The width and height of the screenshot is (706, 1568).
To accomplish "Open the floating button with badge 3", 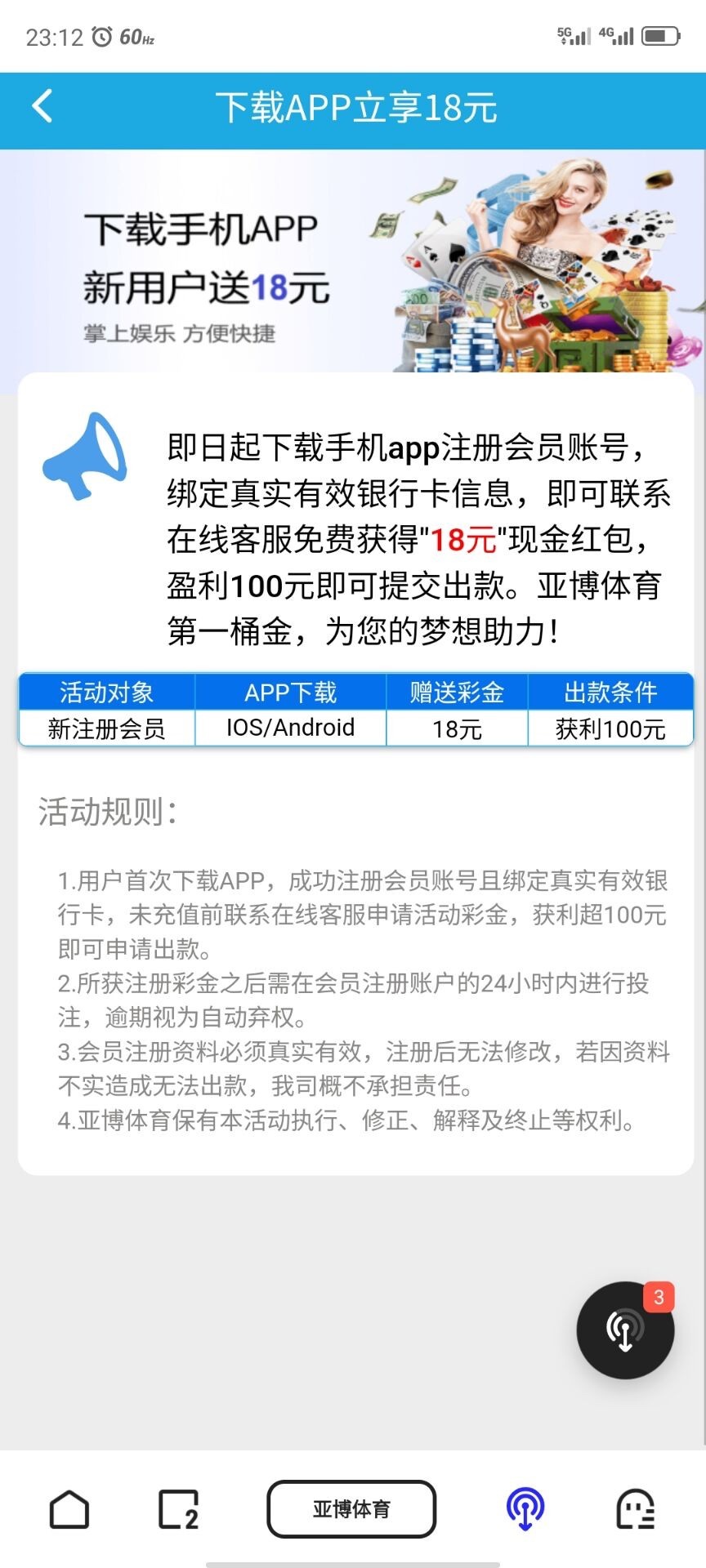I will pos(625,1330).
